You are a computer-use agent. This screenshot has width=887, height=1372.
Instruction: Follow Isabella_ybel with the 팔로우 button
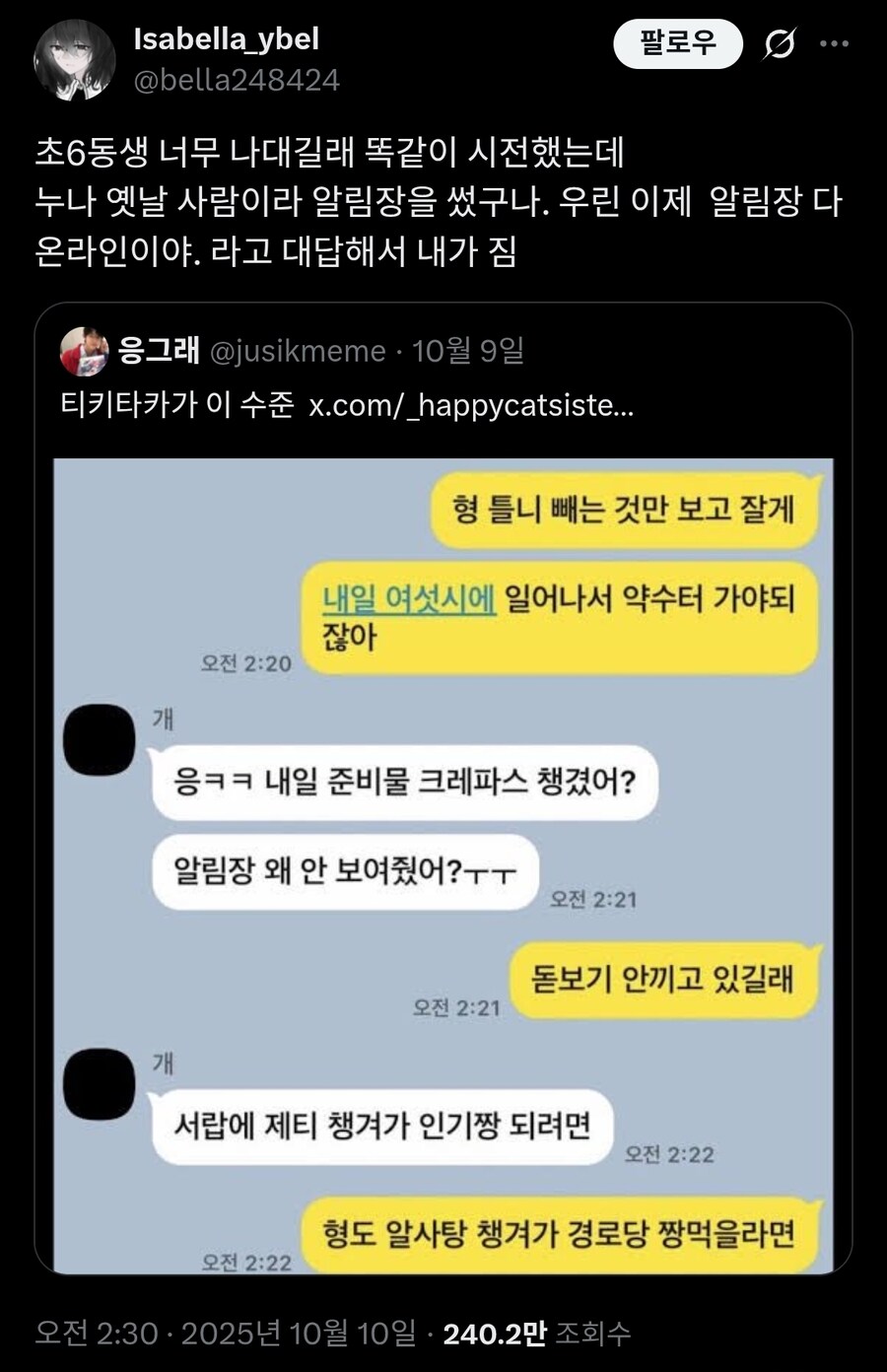coord(677,43)
